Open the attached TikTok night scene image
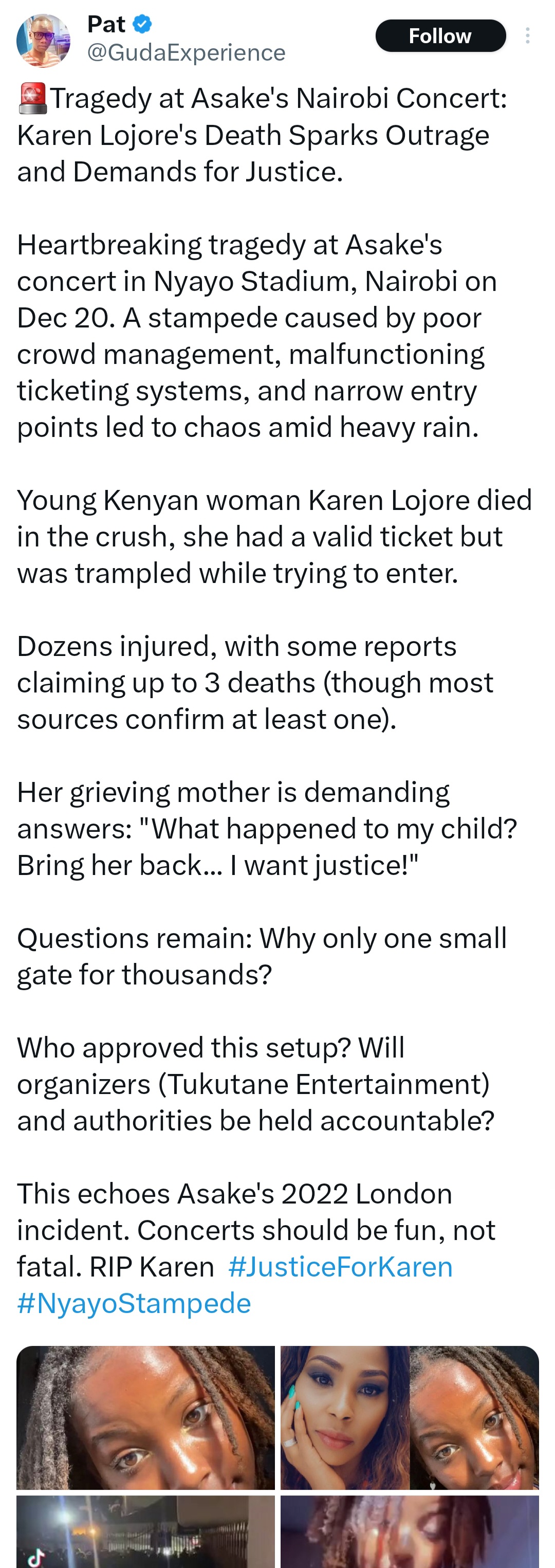555x1568 pixels. pyautogui.click(x=145, y=1530)
